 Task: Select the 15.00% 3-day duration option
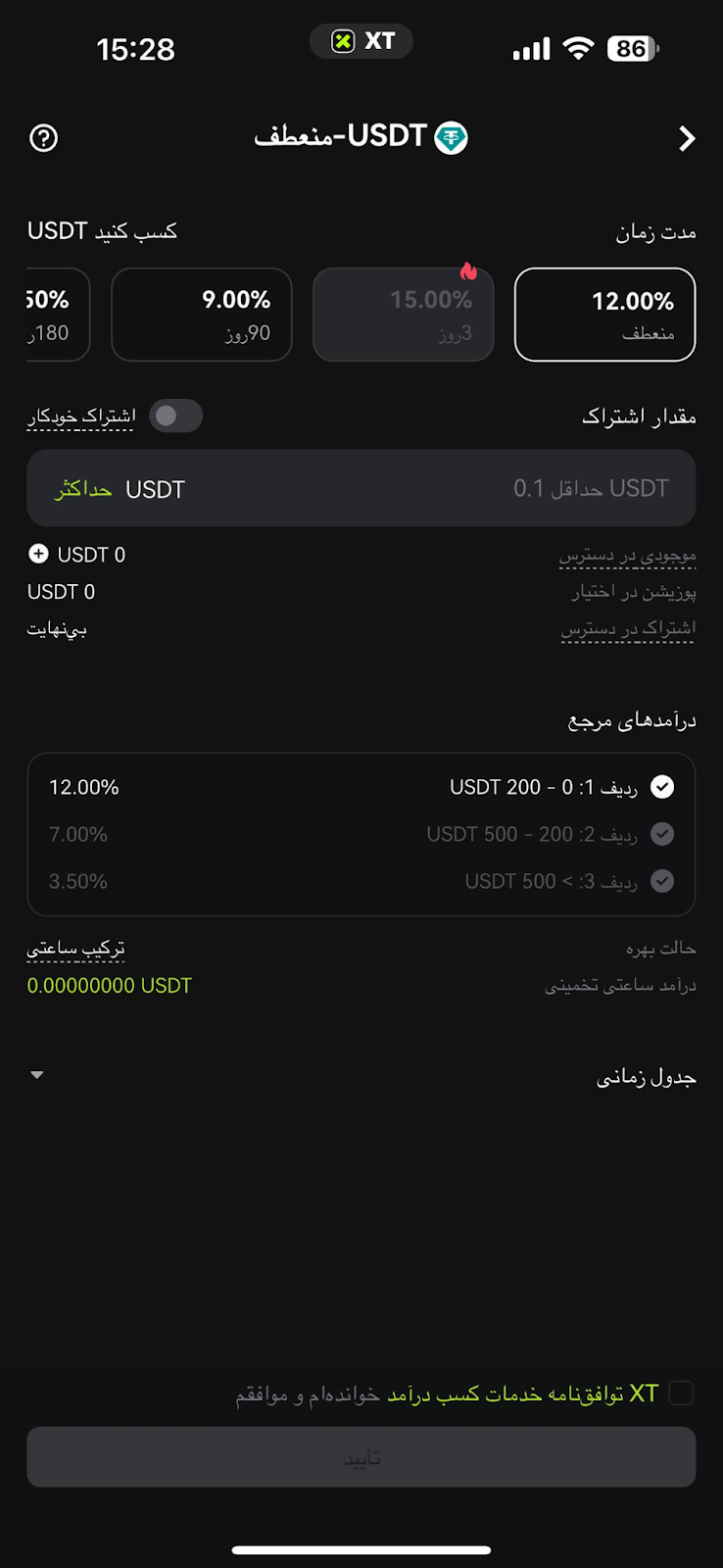coord(403,315)
